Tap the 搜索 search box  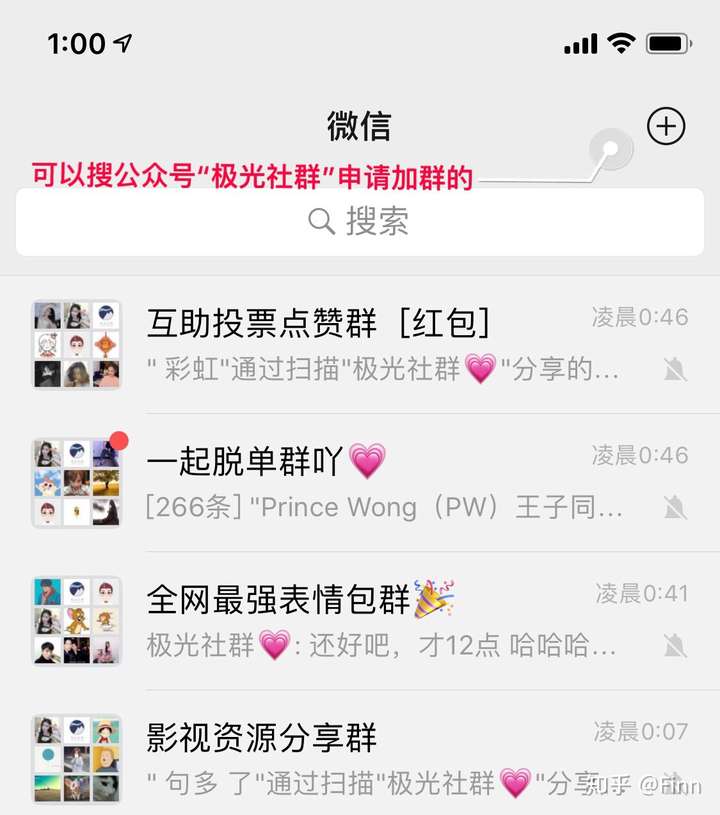point(360,221)
